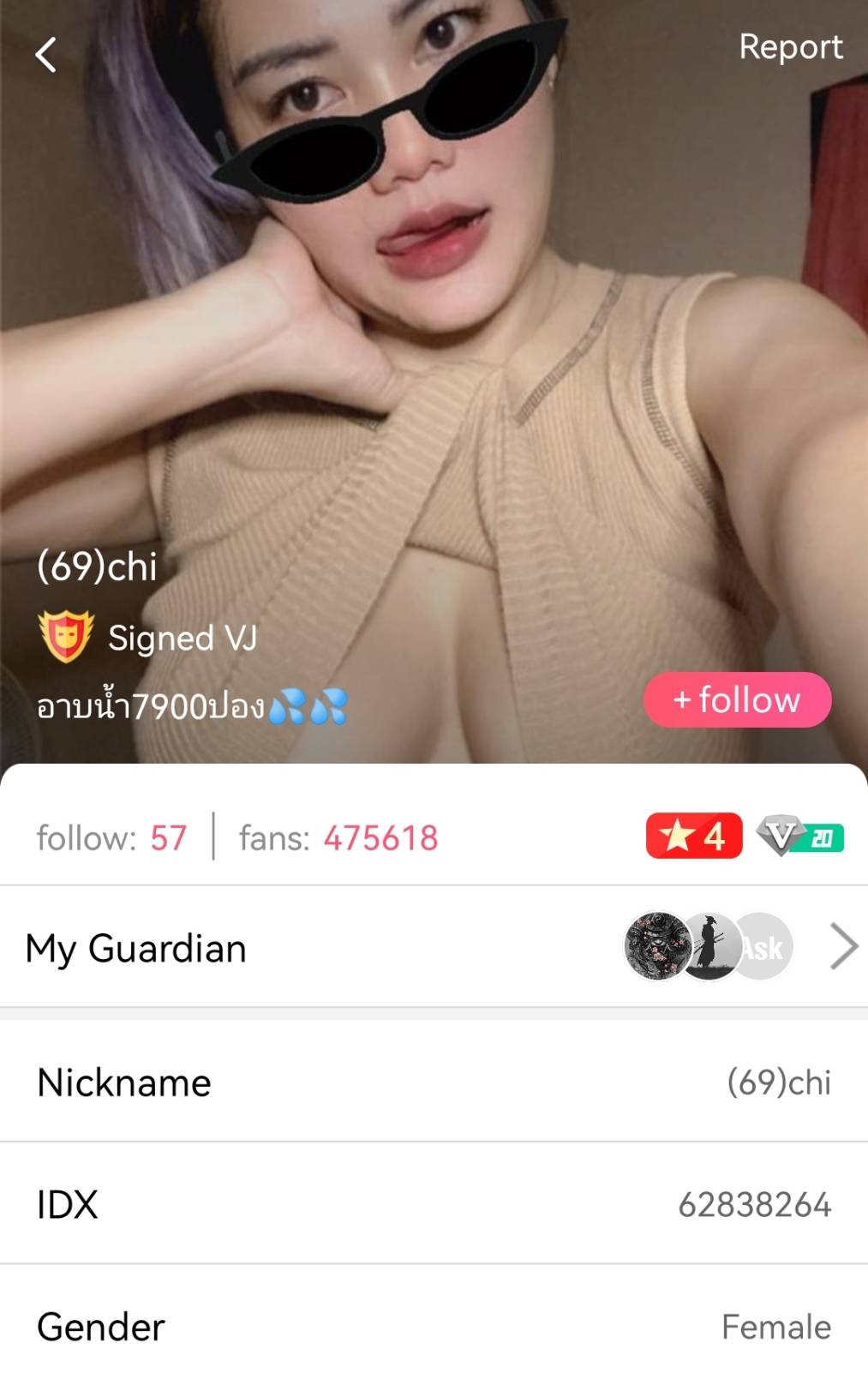Screen dimensions: 868x1385
Task: Report this profile
Action: [x=790, y=47]
